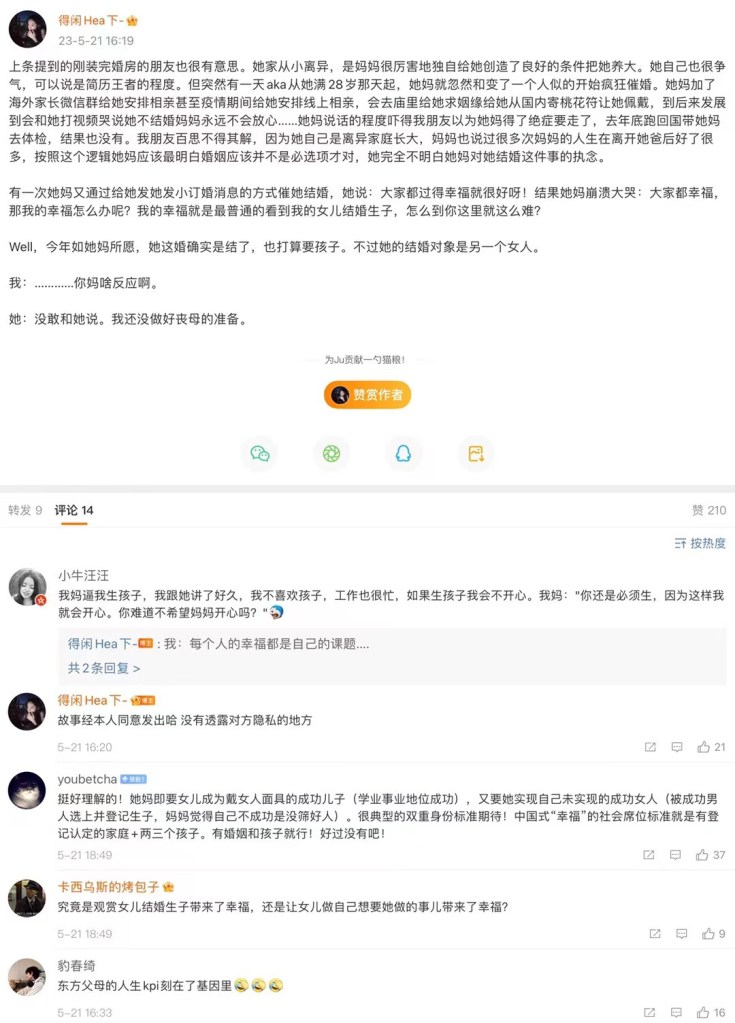Forward youbetcha's comment
This screenshot has height=1023, width=735.
[x=651, y=855]
